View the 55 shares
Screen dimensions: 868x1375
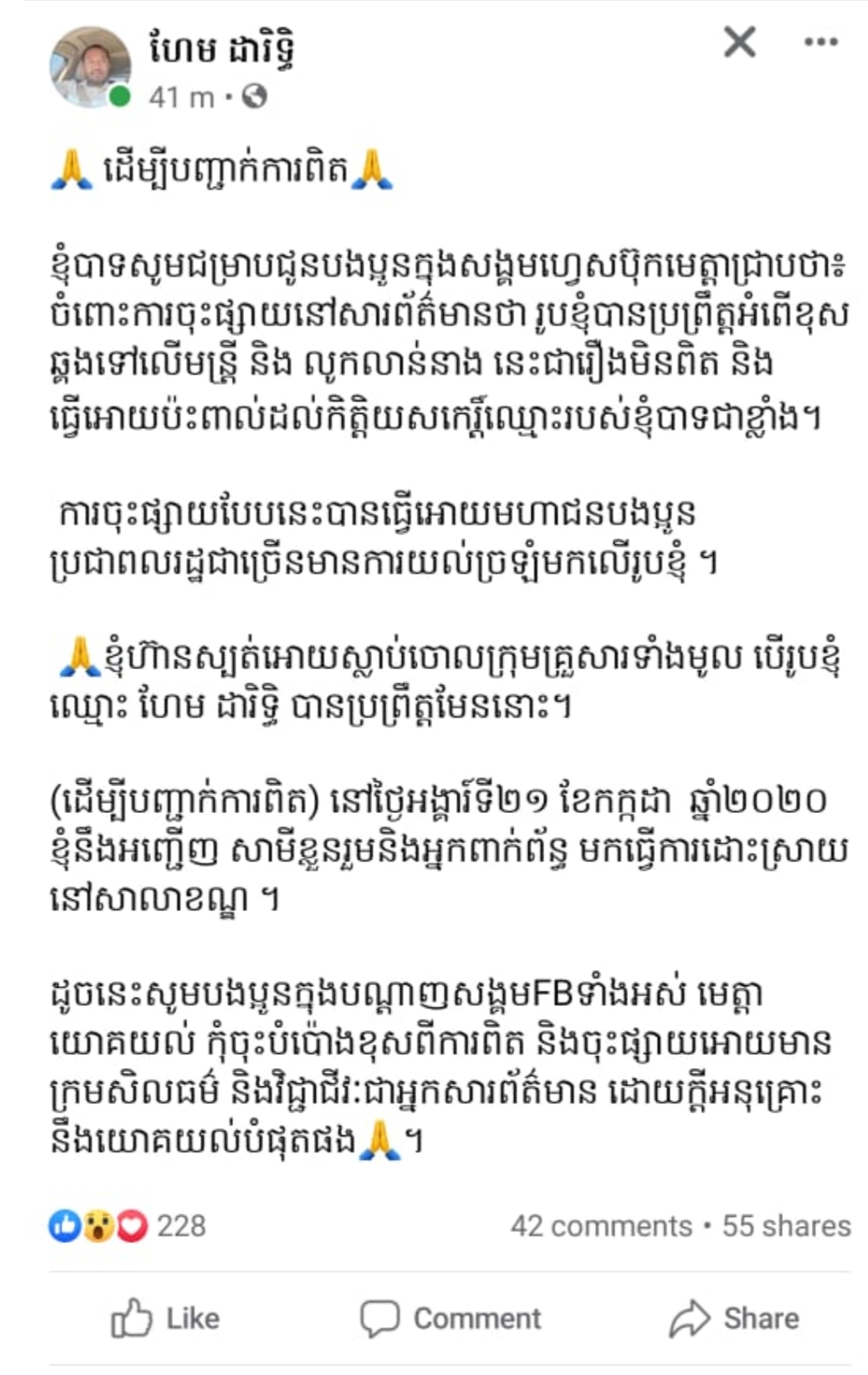coord(786,1226)
